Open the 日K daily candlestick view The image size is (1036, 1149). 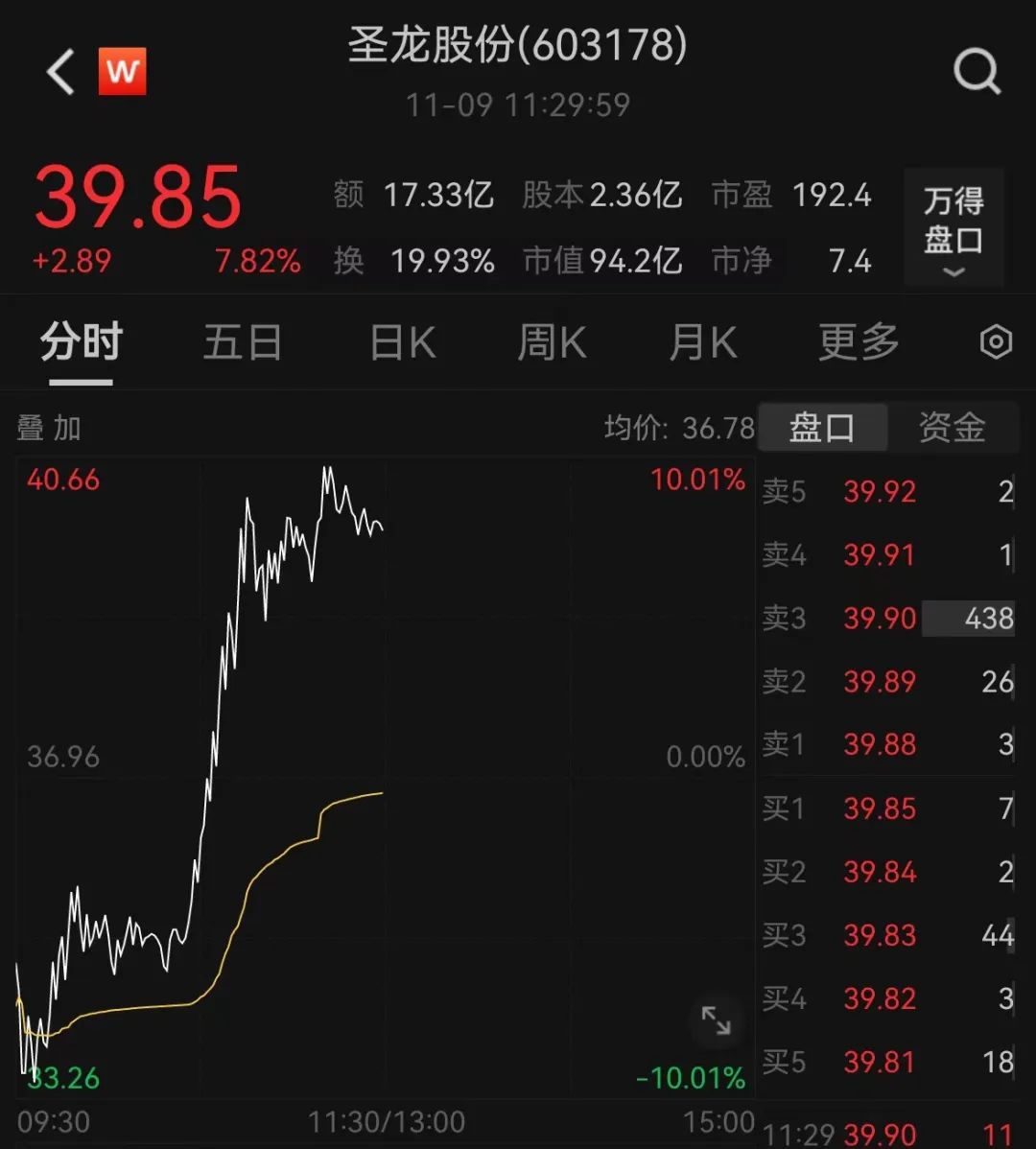click(x=401, y=342)
